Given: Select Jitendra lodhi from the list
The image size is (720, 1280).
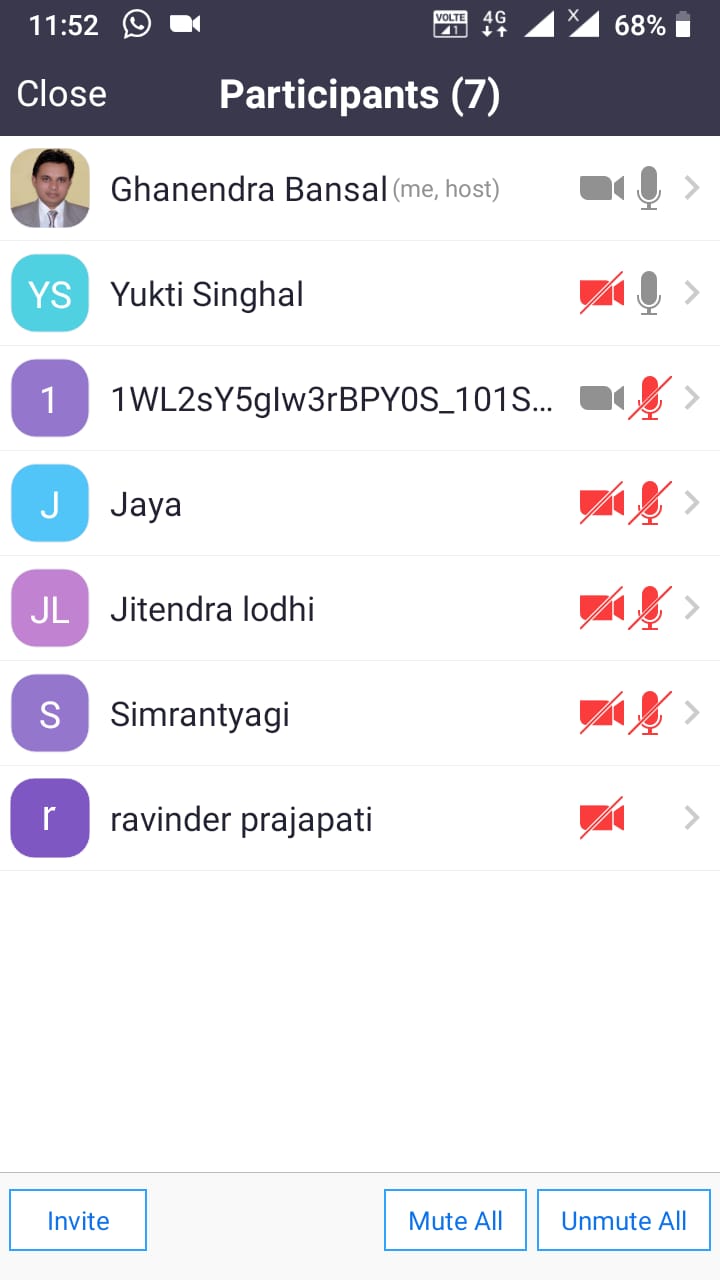Looking at the screenshot, I should [360, 608].
